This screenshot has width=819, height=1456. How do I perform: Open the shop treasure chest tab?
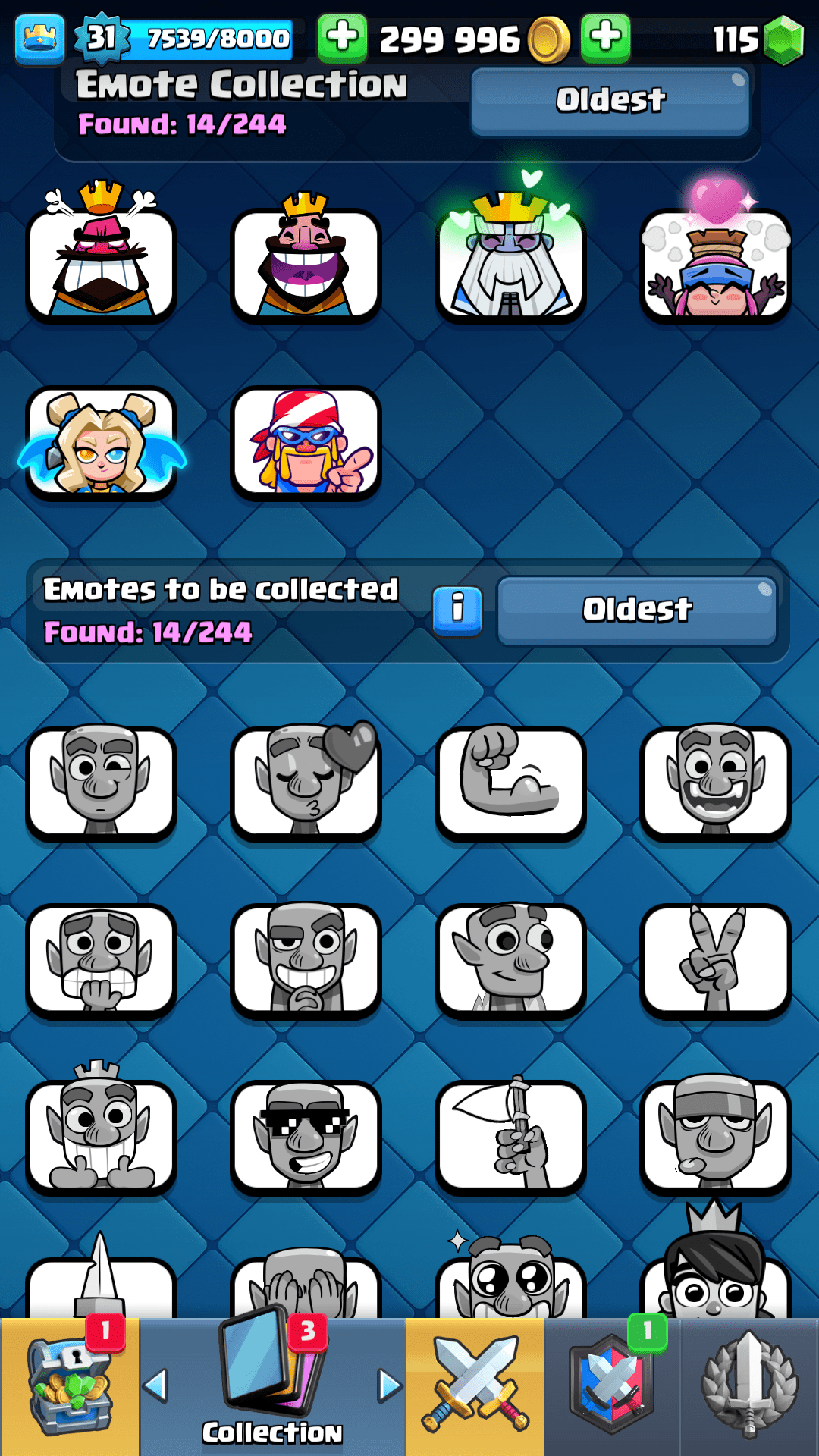tap(70, 1386)
